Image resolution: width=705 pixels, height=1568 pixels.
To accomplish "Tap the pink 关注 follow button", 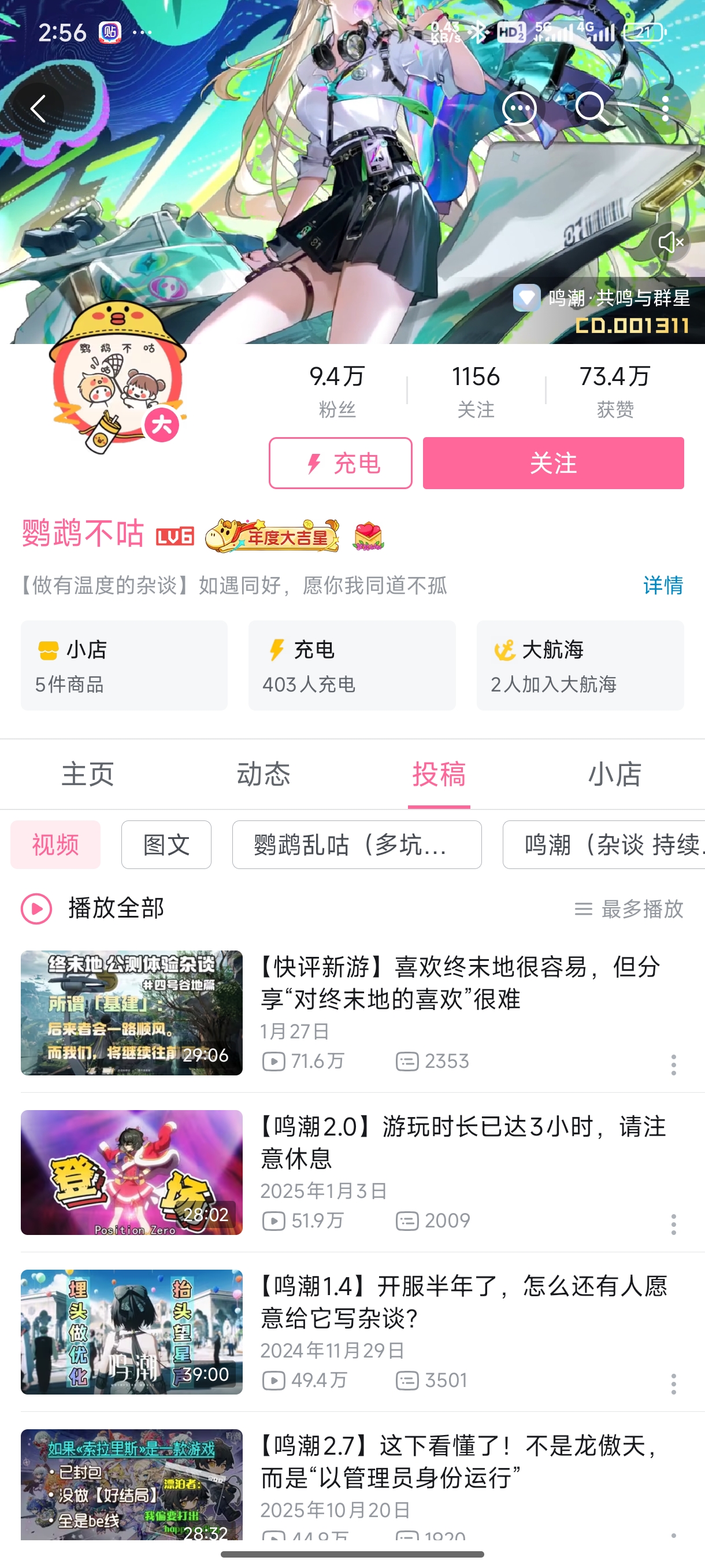I will (553, 463).
